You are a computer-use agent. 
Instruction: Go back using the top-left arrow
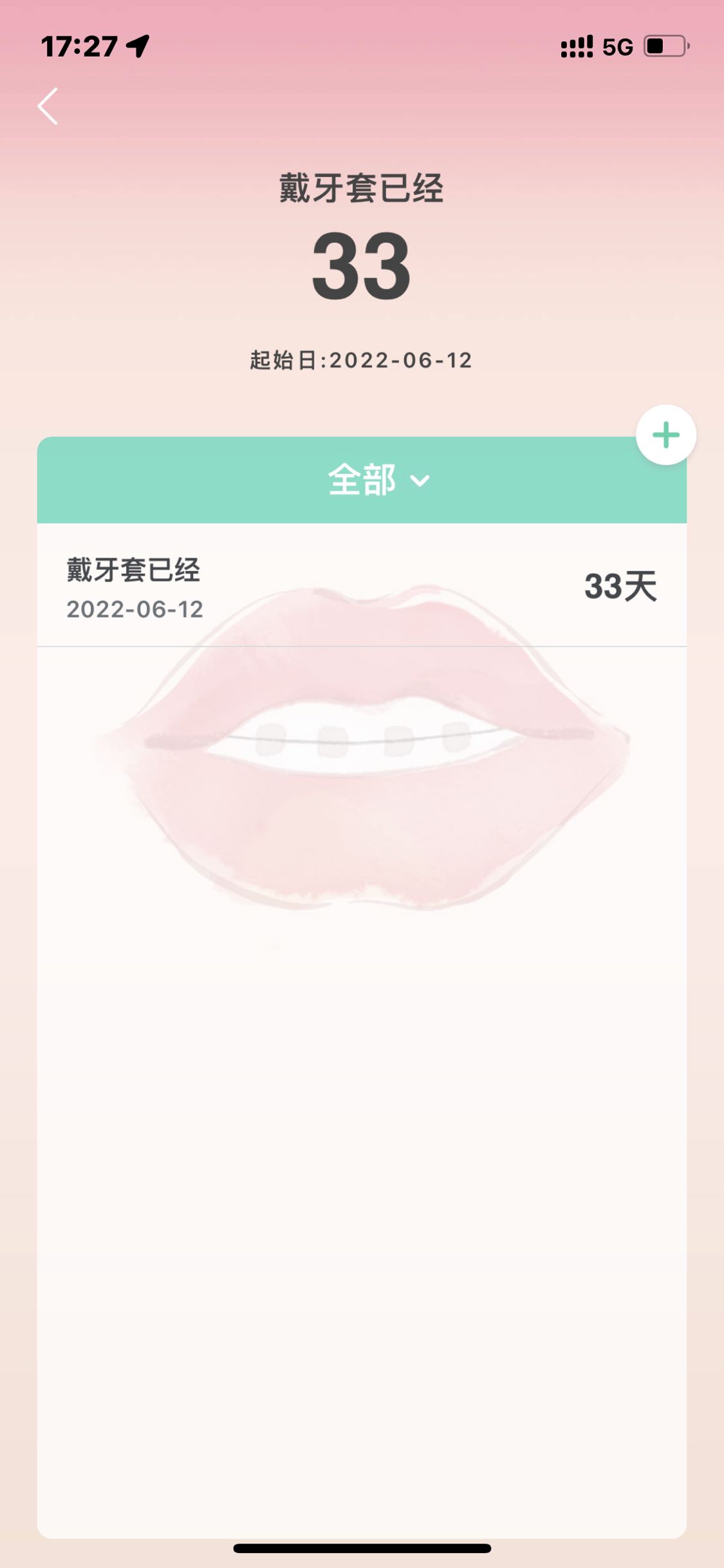48,106
